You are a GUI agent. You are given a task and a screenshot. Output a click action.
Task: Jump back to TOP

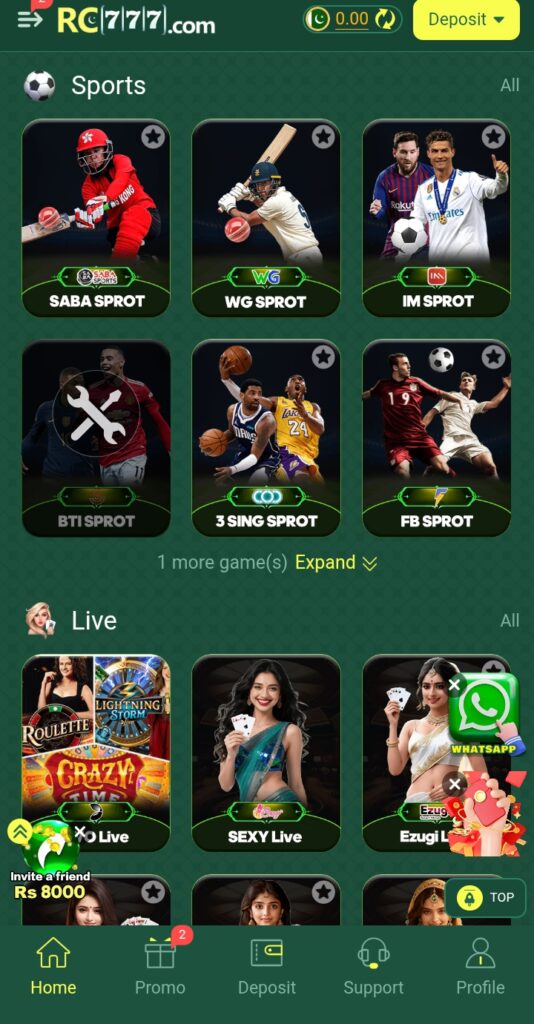pyautogui.click(x=485, y=897)
